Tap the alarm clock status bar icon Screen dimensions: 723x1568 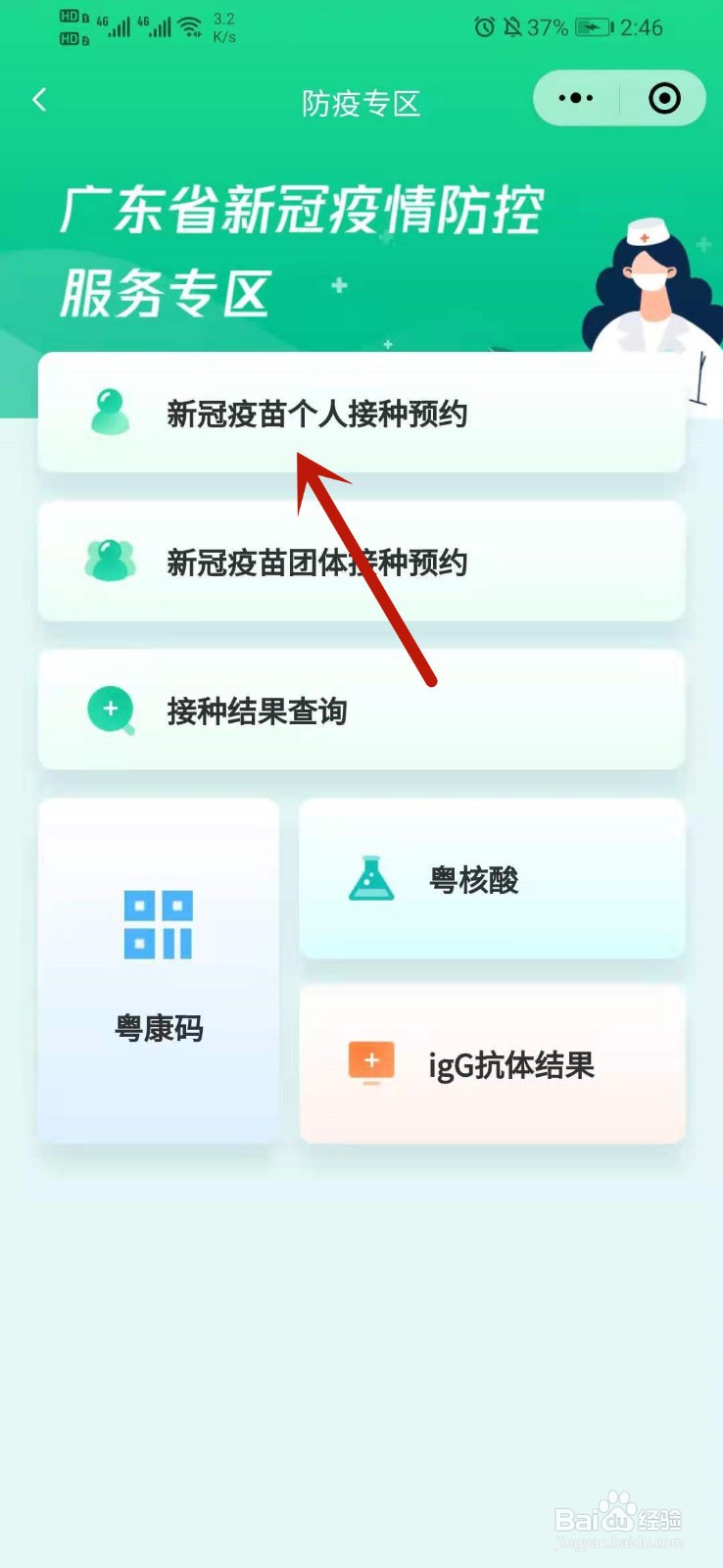pyautogui.click(x=484, y=27)
